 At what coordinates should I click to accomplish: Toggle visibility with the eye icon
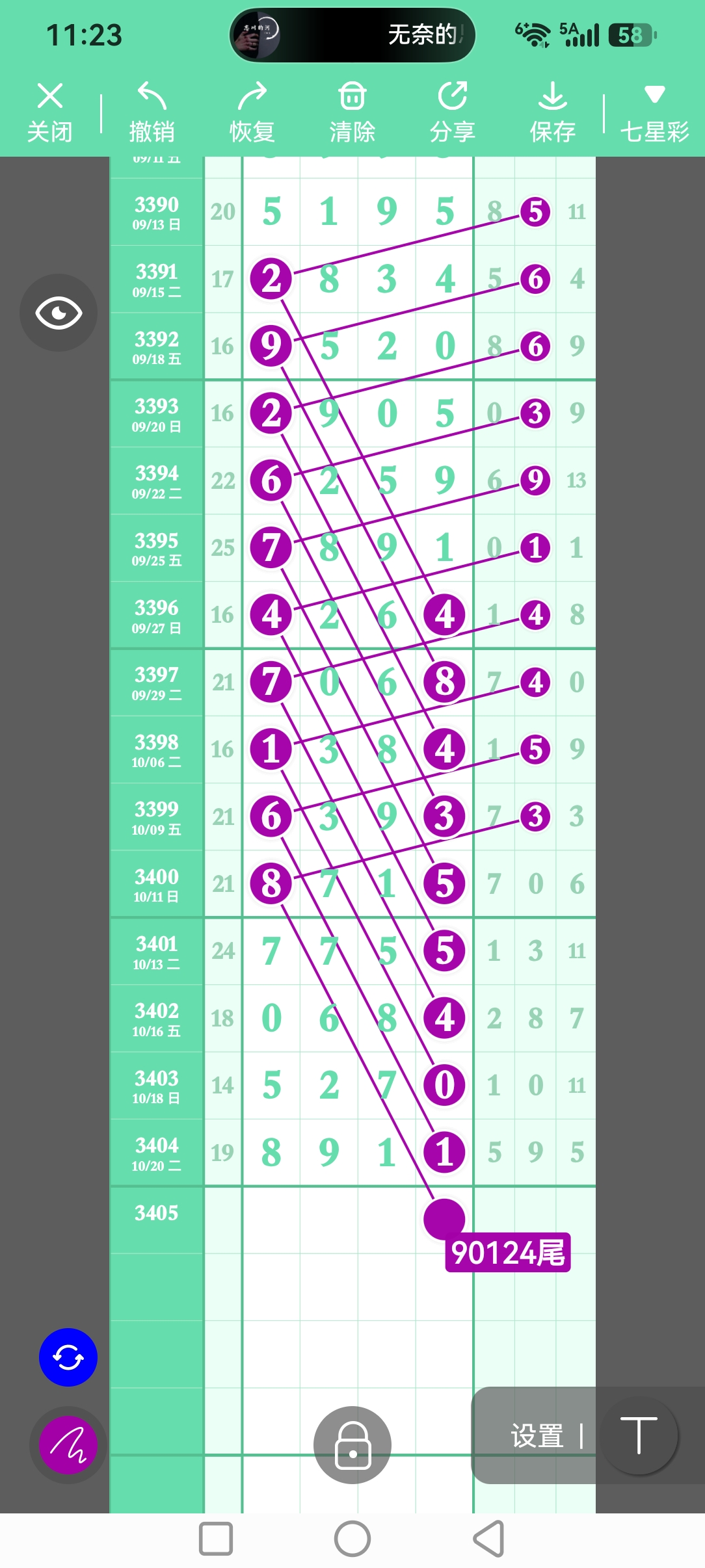[x=59, y=313]
